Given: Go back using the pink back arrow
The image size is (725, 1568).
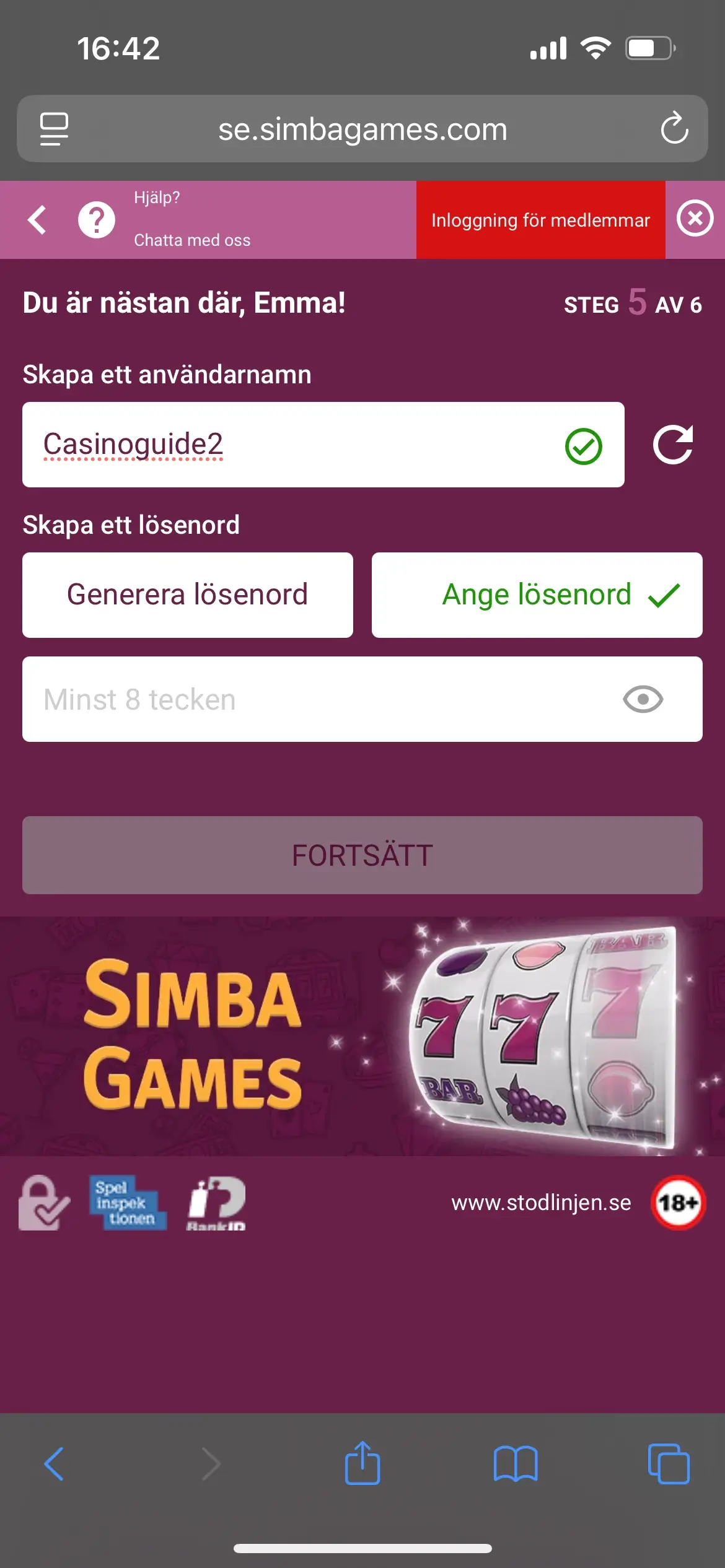Looking at the screenshot, I should [36, 220].
